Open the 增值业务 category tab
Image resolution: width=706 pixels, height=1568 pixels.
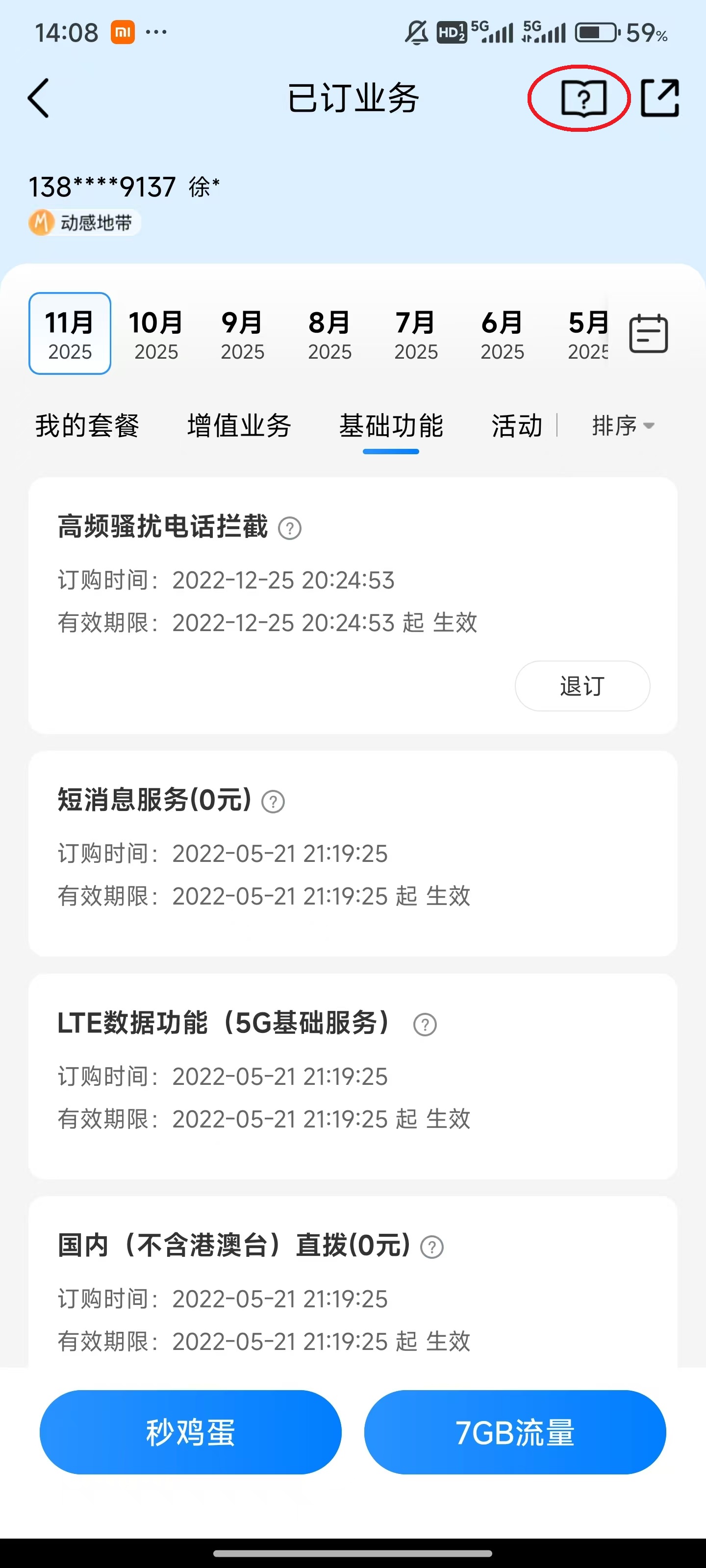pos(239,426)
